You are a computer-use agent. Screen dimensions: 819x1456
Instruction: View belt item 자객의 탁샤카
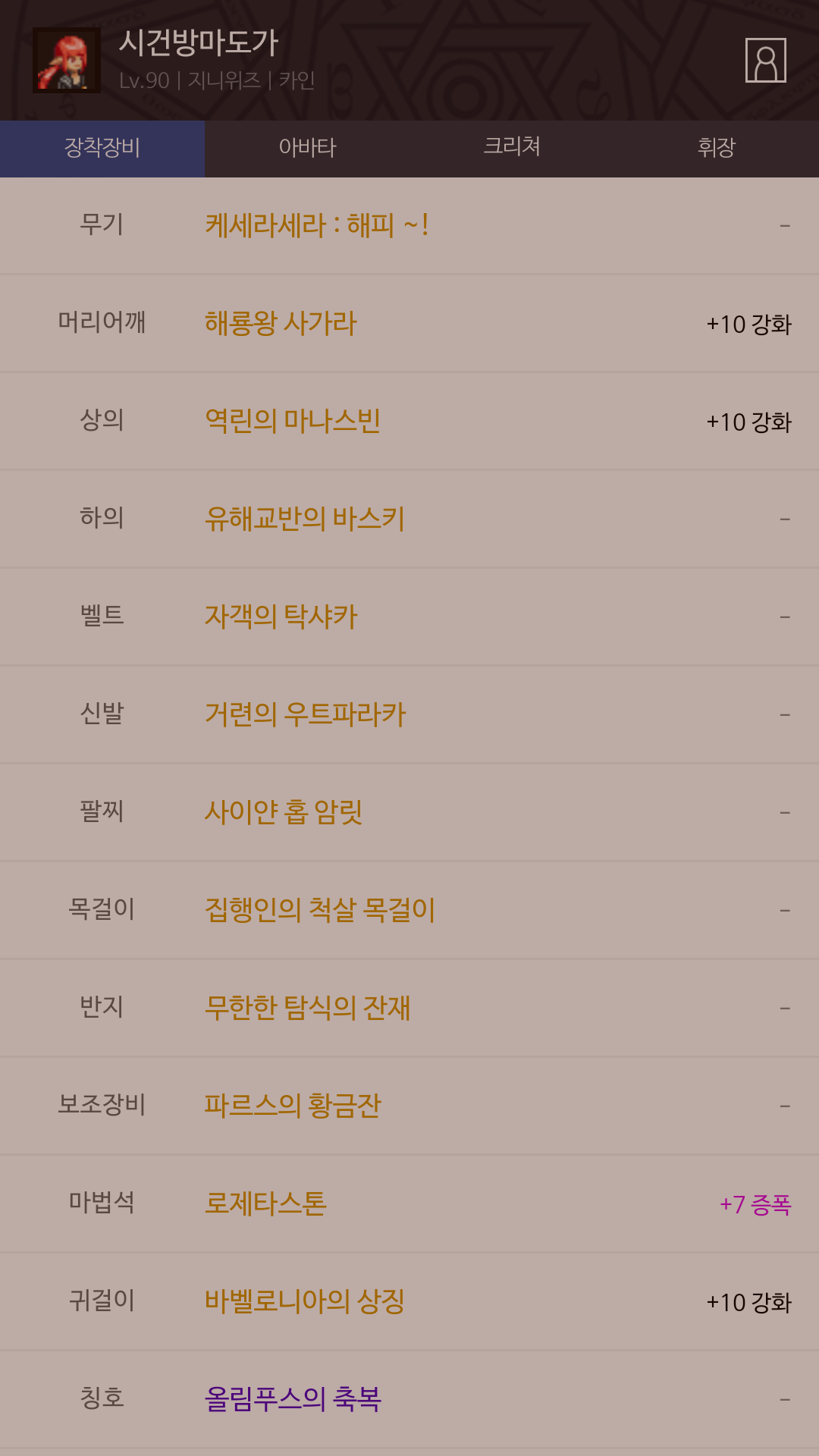point(281,617)
